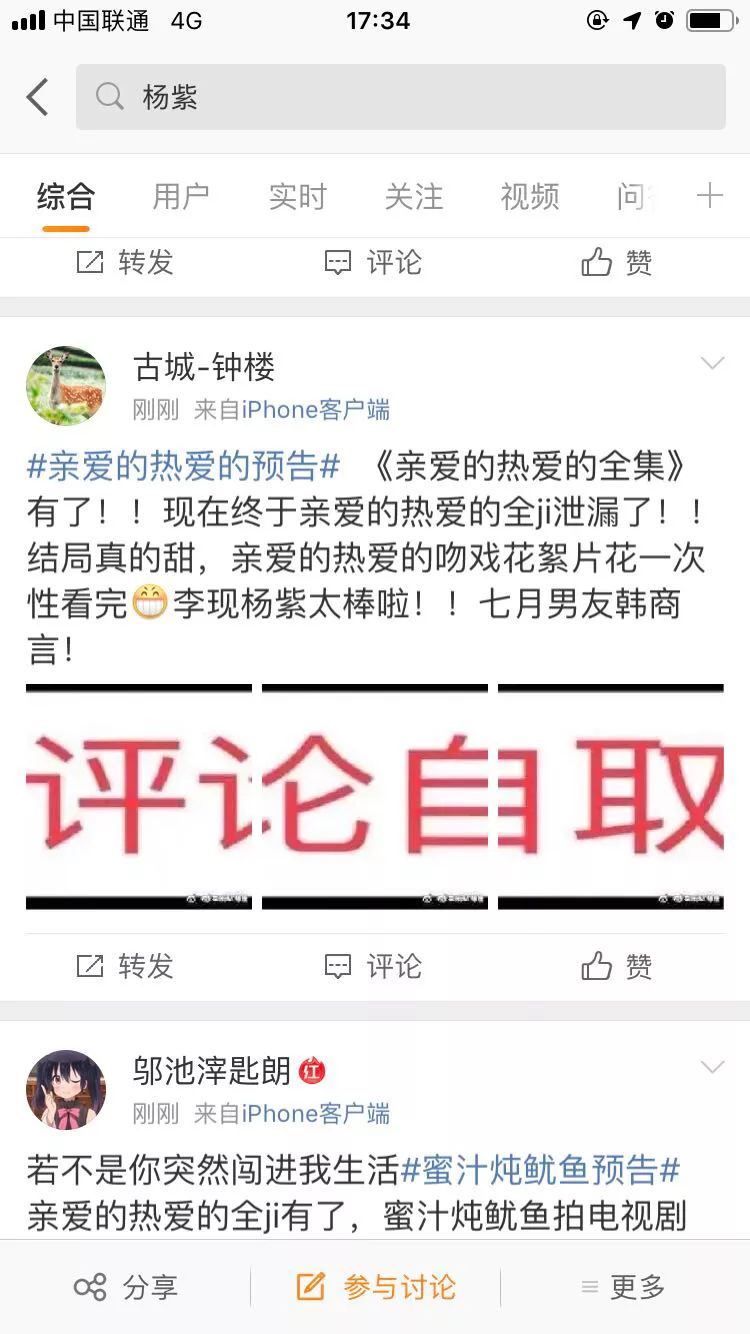Open hashtag #亲爱的热爱的预告#
The height and width of the screenshot is (1334, 750).
coord(183,466)
